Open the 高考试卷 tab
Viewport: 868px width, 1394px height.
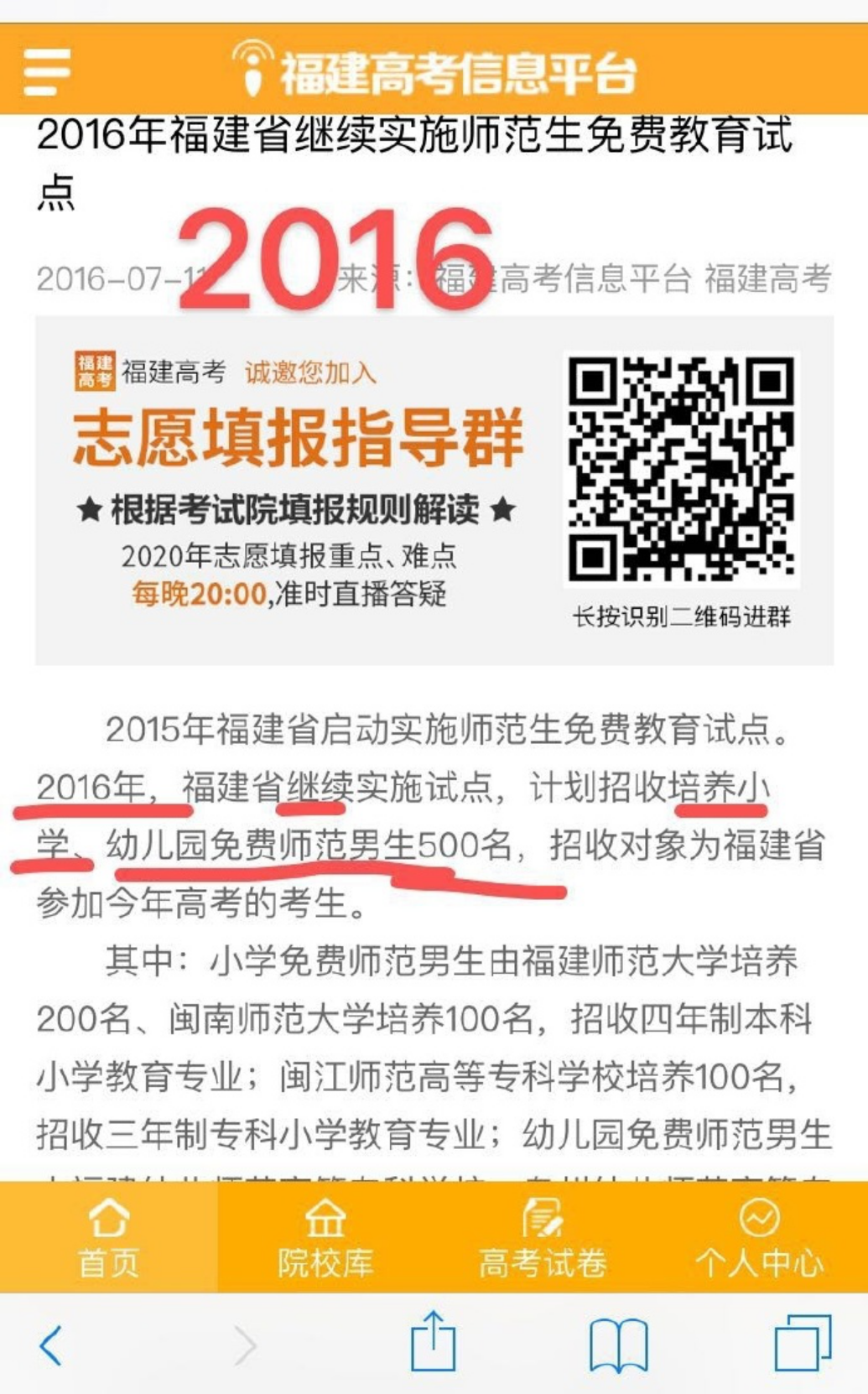point(542,1238)
